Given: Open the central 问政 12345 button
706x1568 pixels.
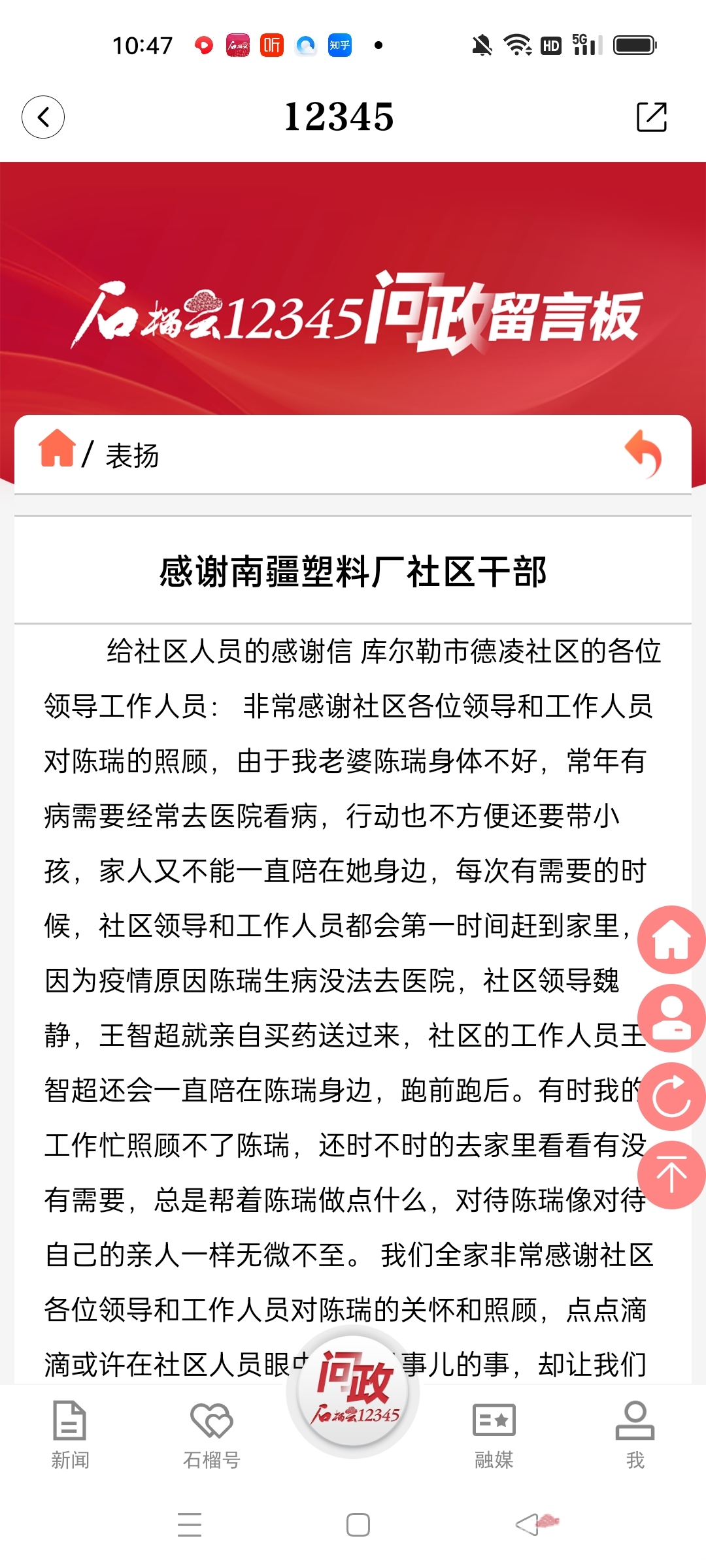Looking at the screenshot, I should click(353, 1392).
